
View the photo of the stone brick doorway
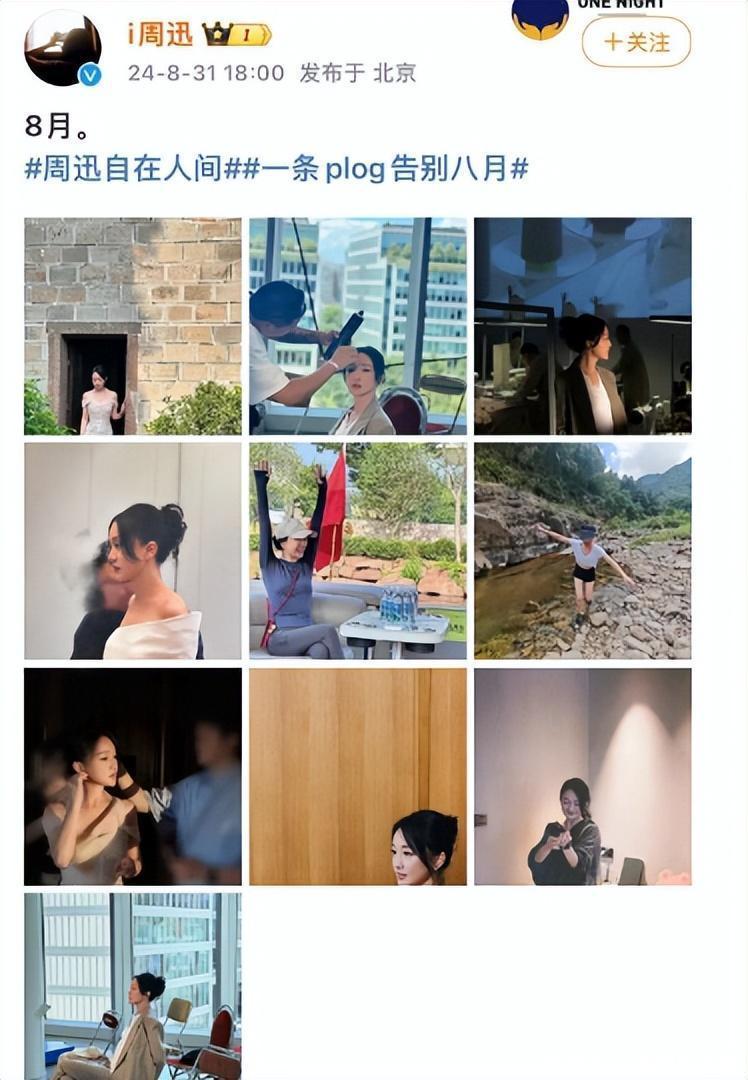[133, 326]
